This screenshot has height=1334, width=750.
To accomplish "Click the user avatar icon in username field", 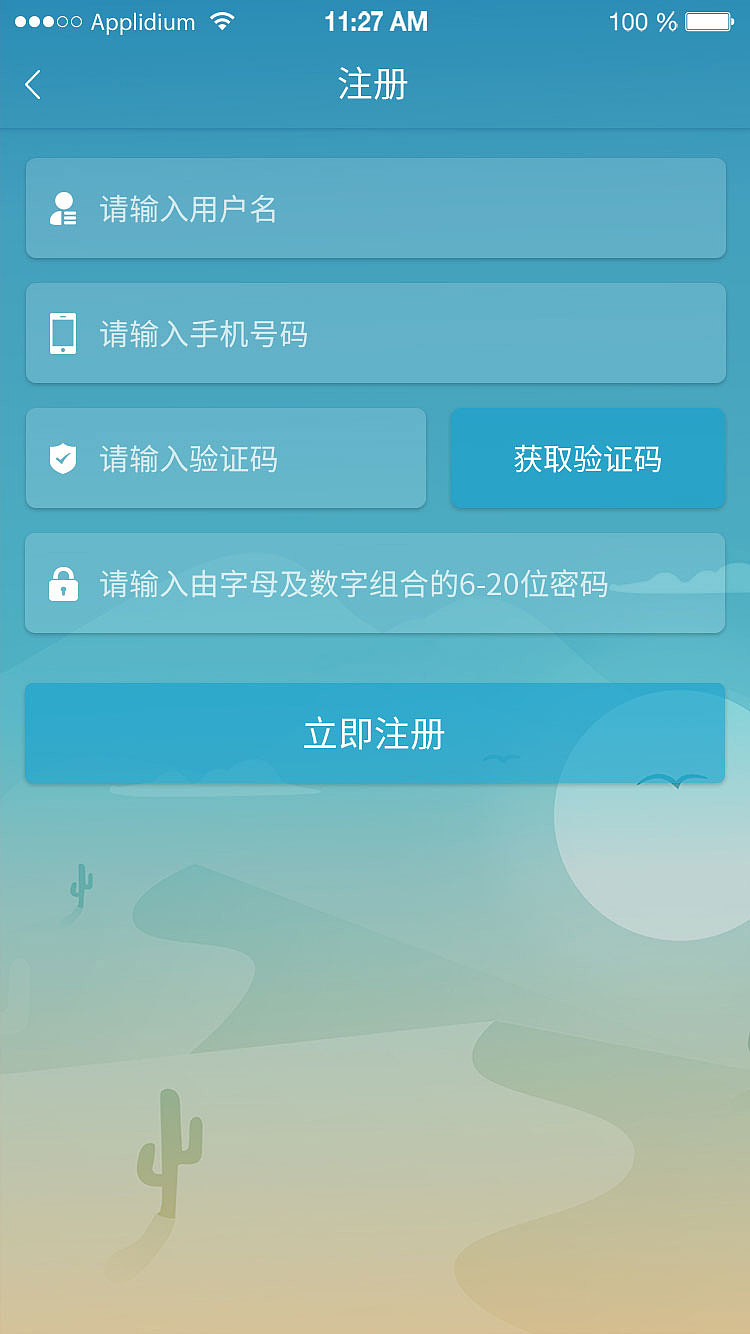I will click(x=63, y=208).
